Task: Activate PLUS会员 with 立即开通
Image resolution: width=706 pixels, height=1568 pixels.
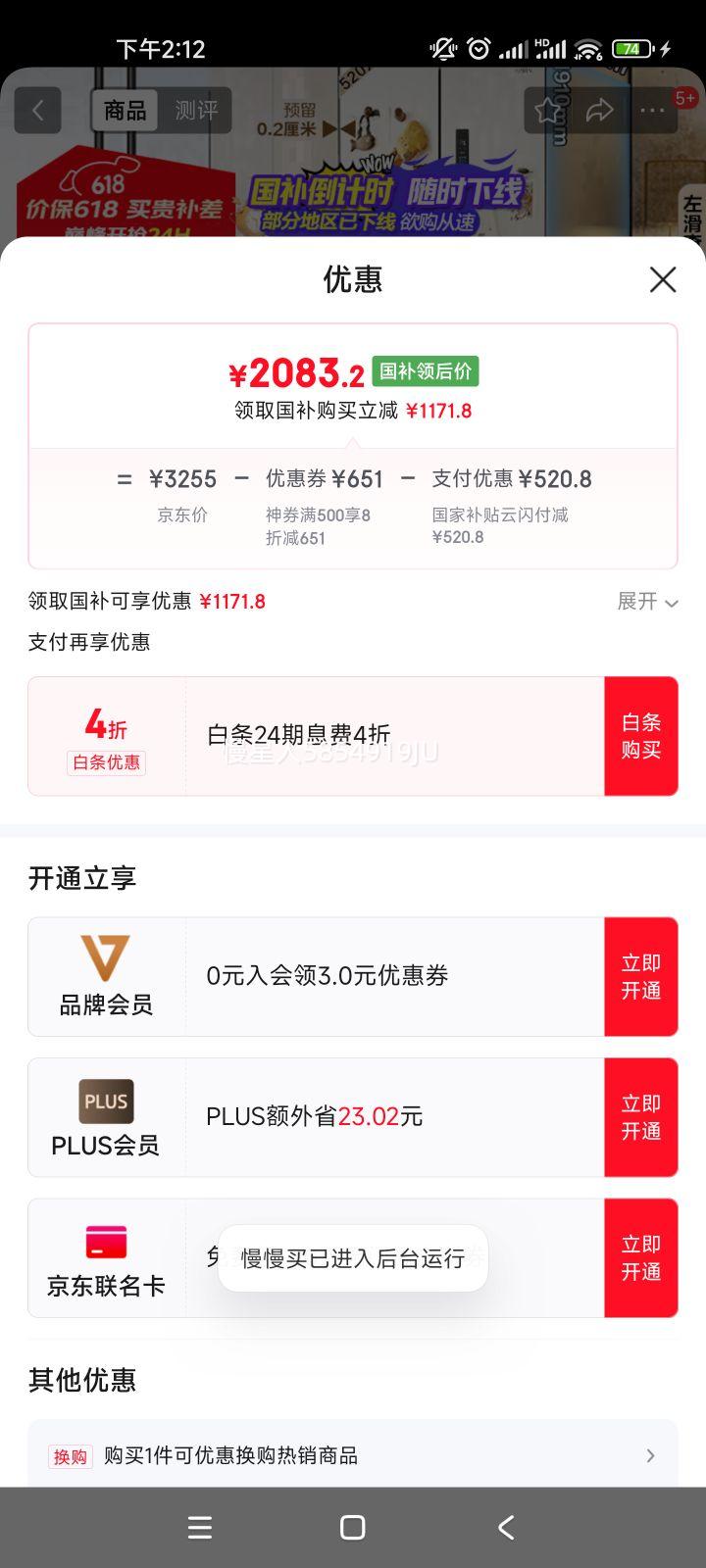Action: (x=640, y=1117)
